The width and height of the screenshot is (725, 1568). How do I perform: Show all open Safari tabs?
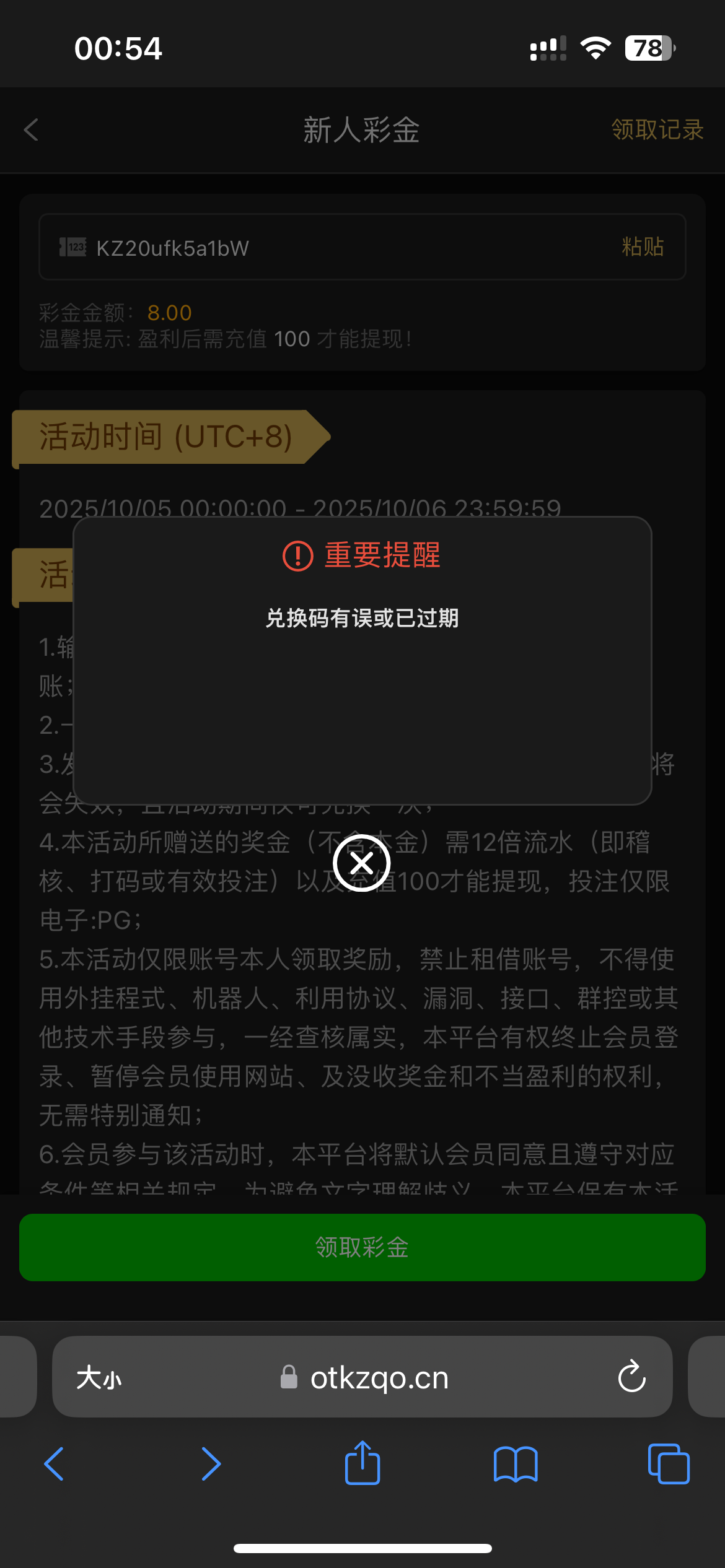668,1464
